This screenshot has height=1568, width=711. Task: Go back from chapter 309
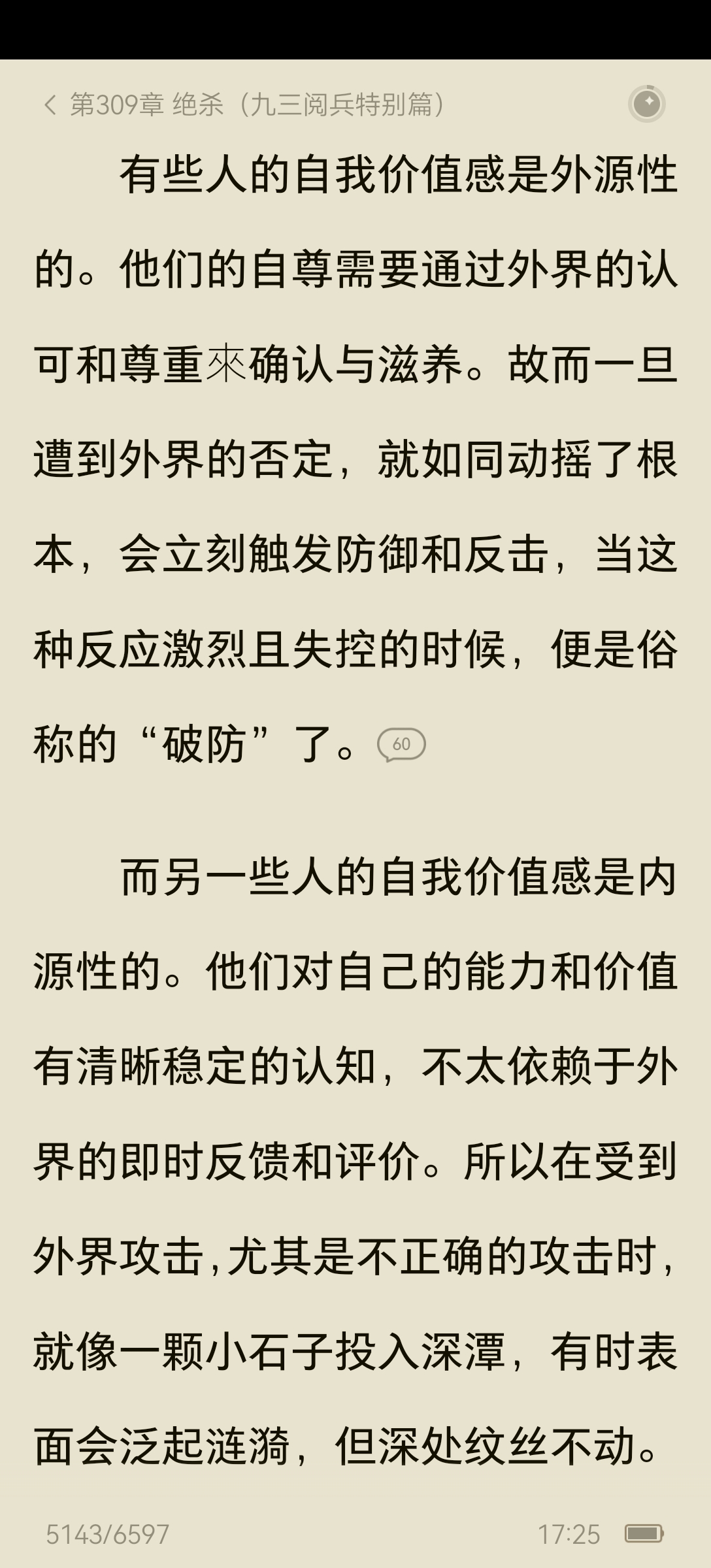click(x=50, y=105)
